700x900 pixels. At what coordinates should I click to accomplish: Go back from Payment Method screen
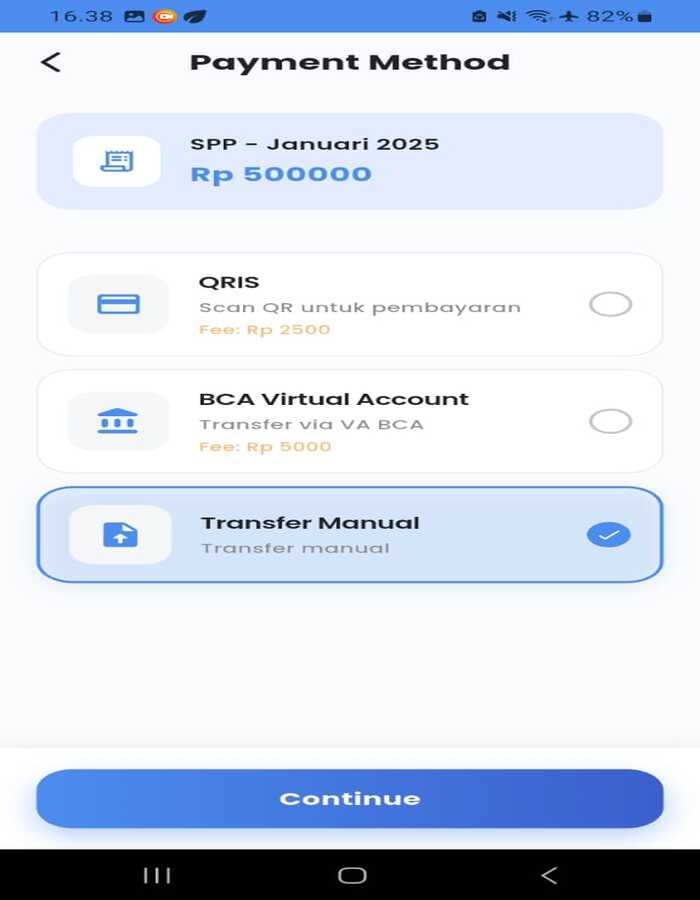click(x=51, y=62)
